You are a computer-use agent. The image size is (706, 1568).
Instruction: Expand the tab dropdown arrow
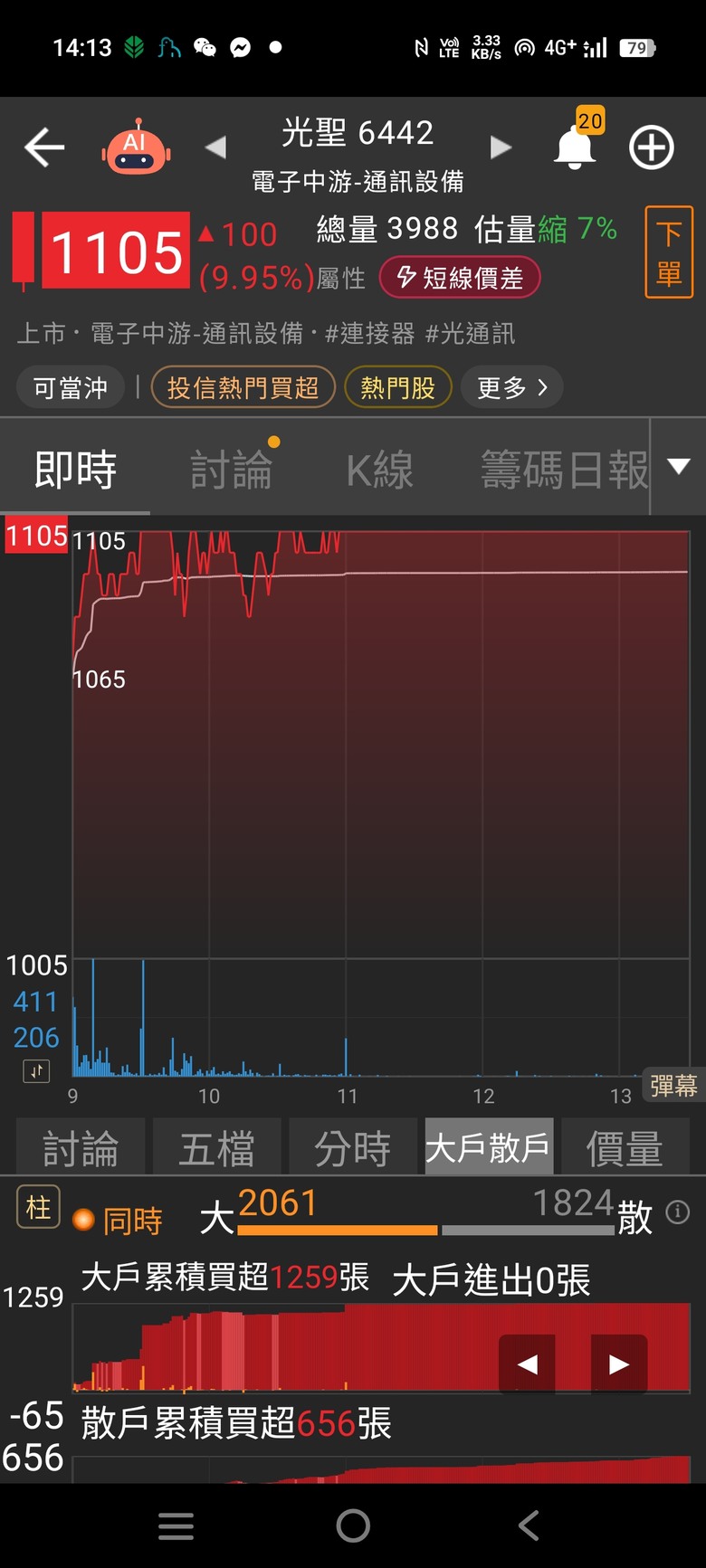679,466
